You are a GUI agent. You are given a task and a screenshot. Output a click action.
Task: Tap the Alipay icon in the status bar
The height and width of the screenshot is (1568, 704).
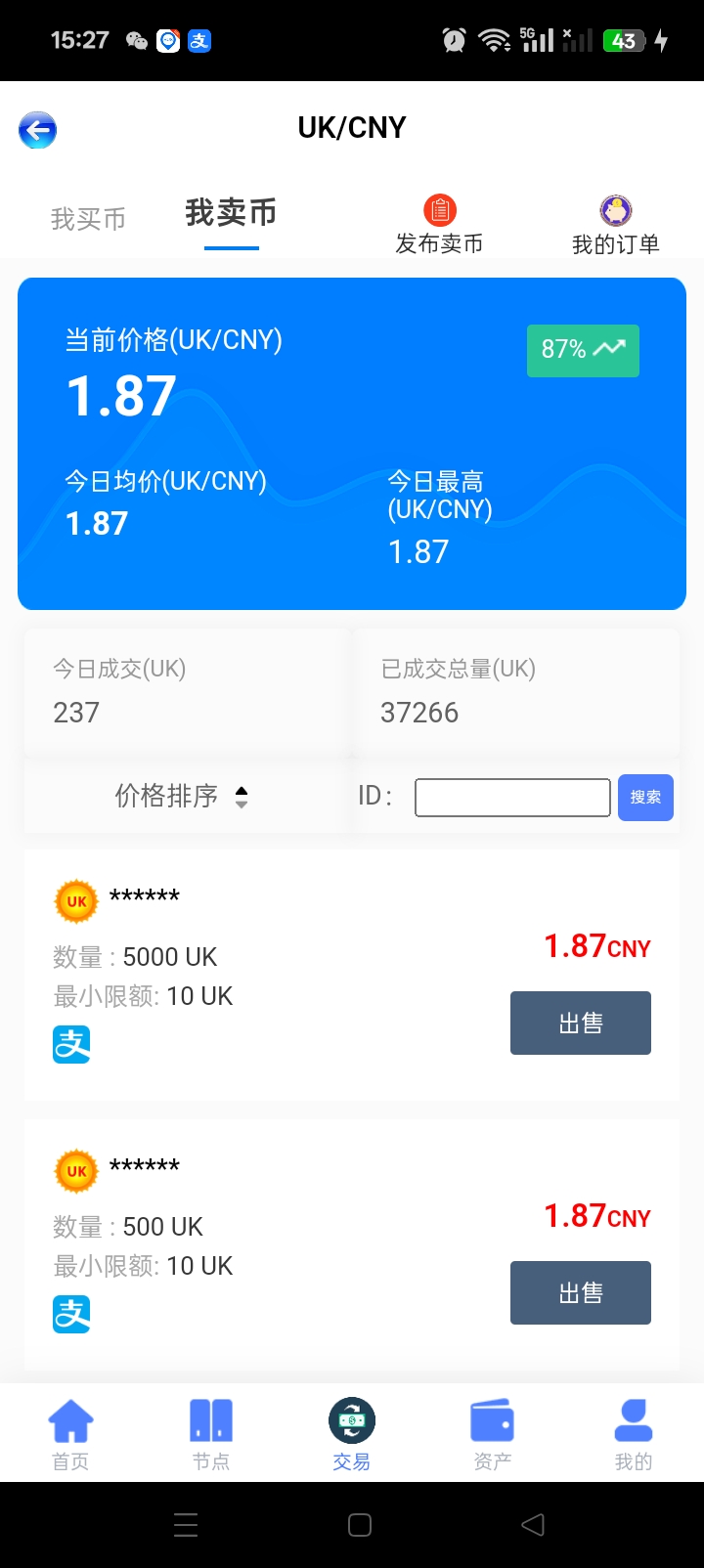click(198, 40)
